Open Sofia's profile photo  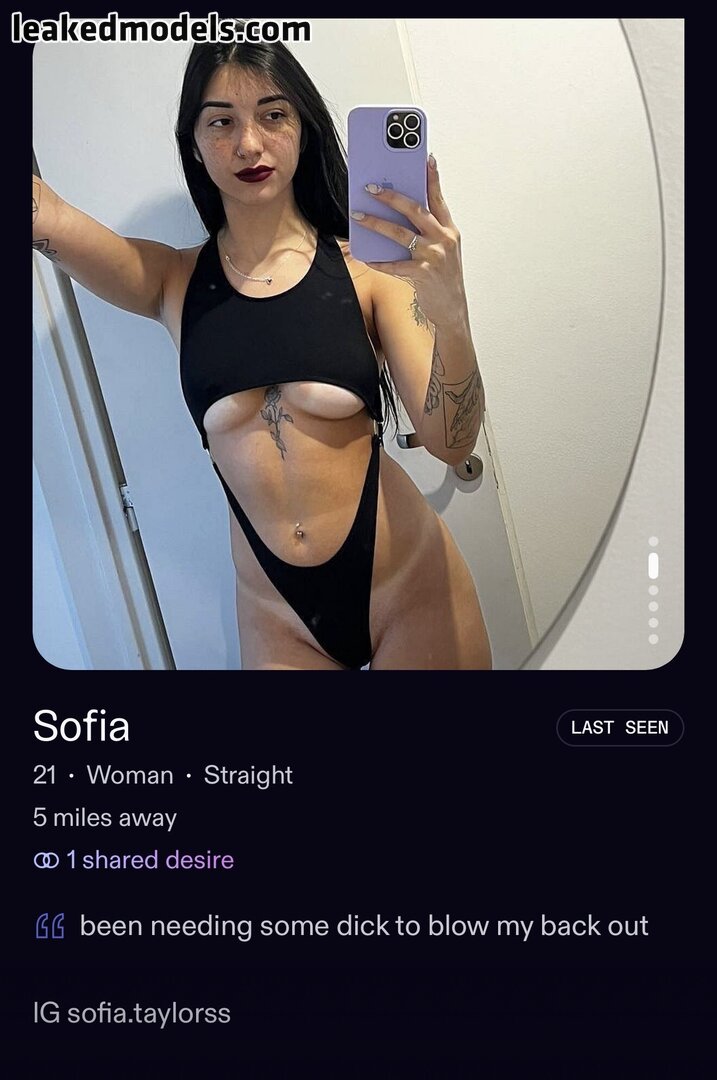[358, 344]
